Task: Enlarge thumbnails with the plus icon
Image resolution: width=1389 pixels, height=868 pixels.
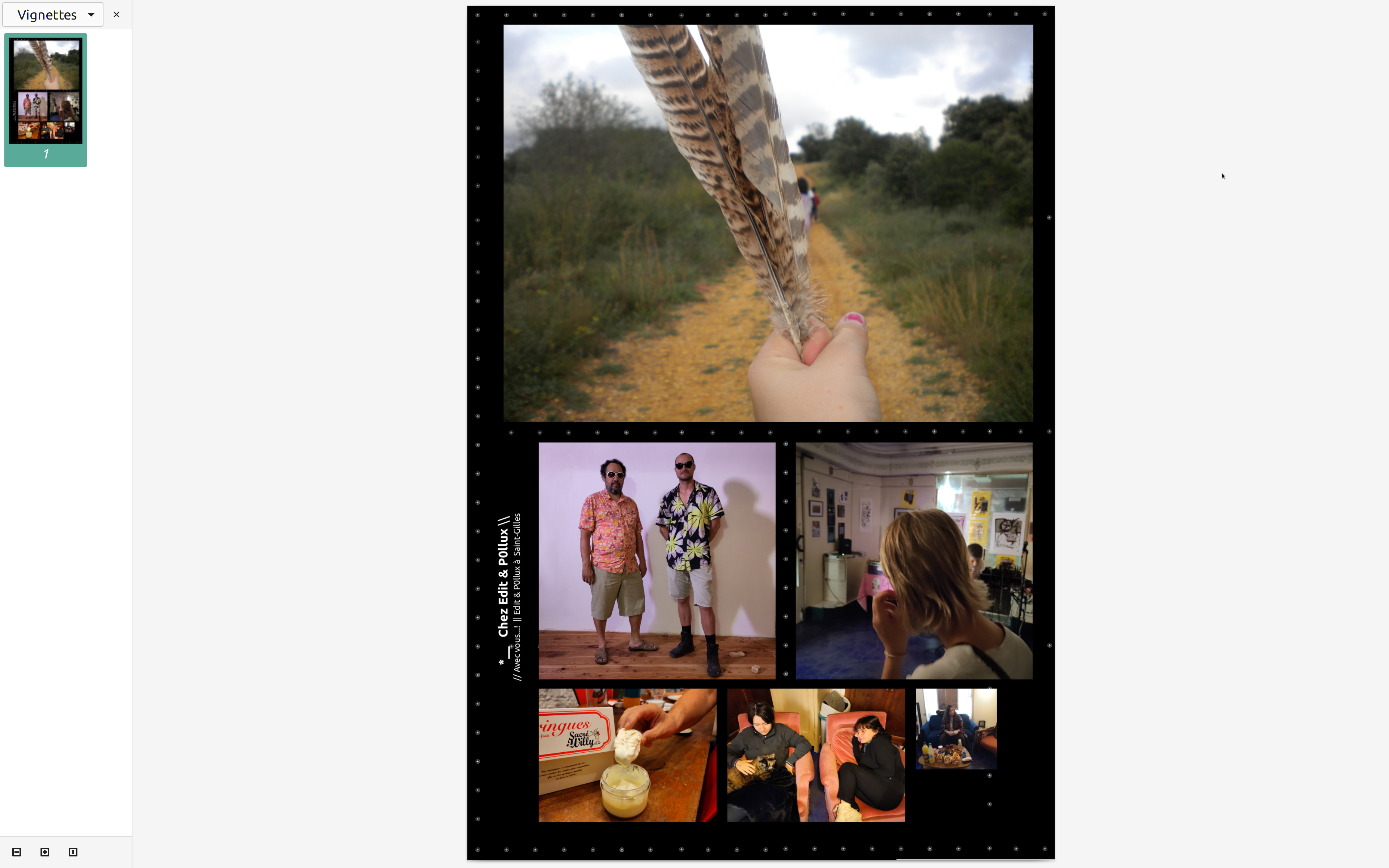Action: click(45, 852)
